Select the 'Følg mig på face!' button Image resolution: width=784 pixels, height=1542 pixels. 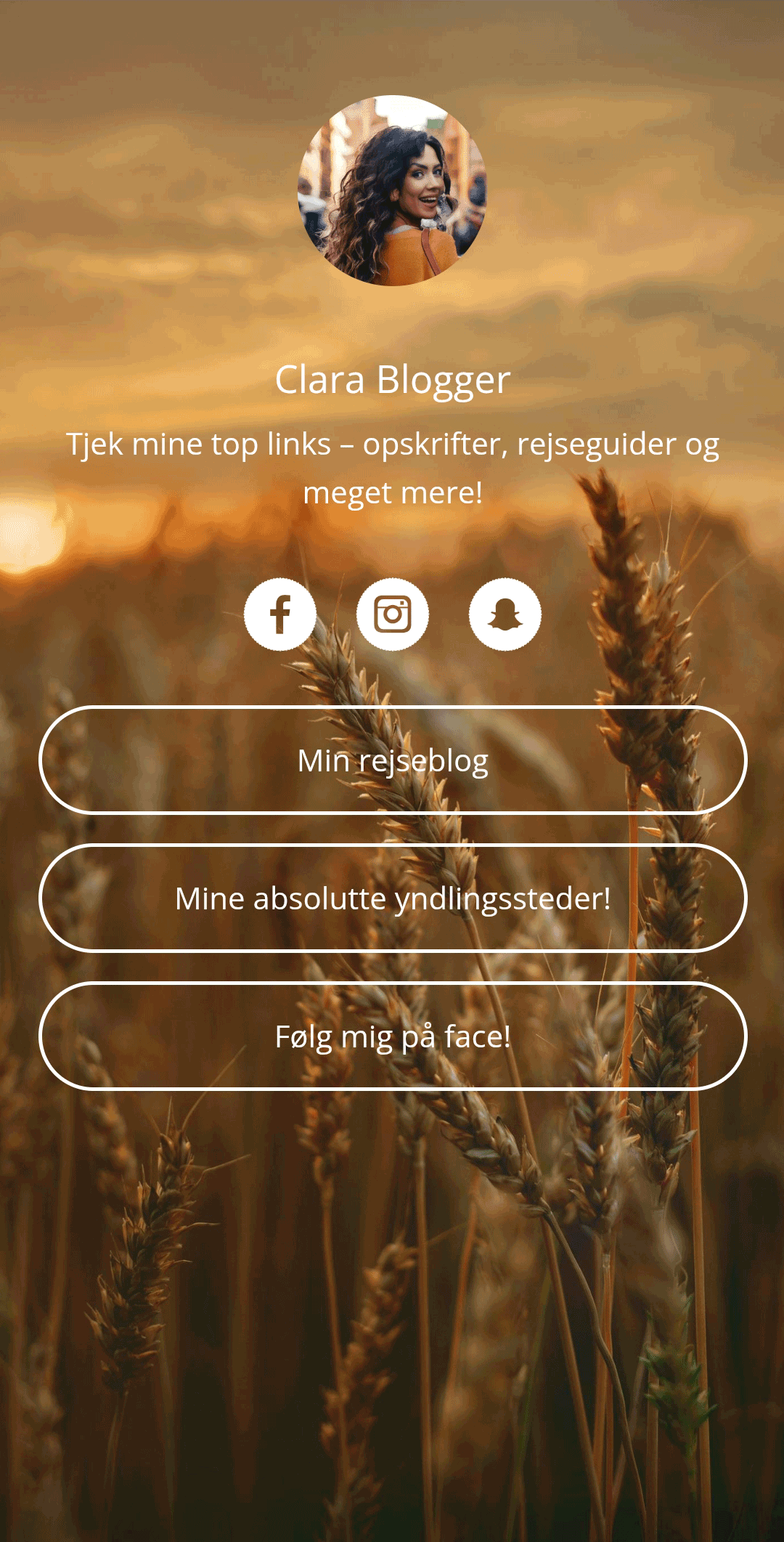pyautogui.click(x=393, y=1036)
